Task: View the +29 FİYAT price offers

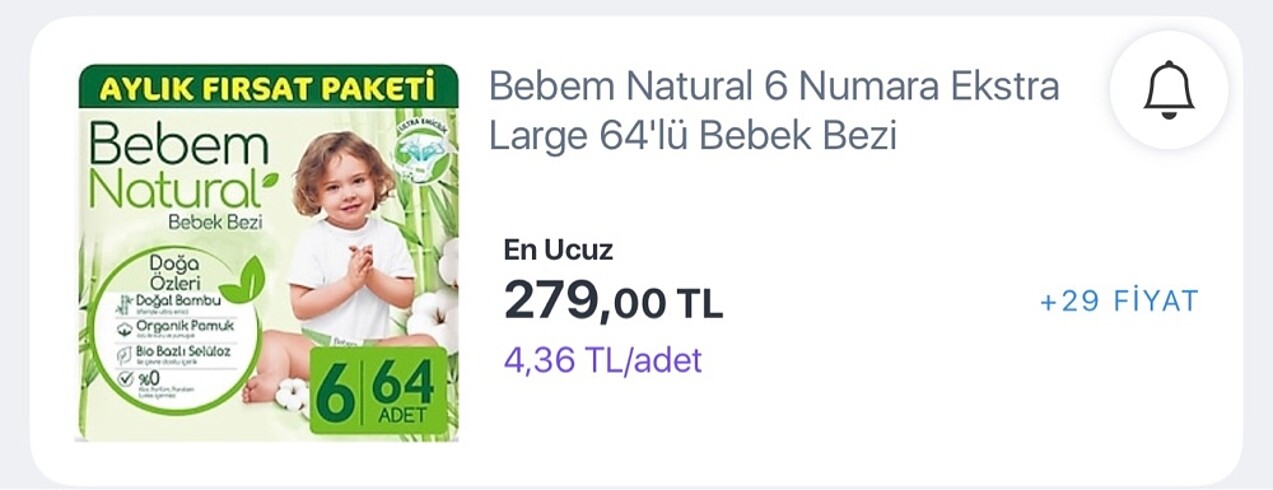Action: [1118, 301]
